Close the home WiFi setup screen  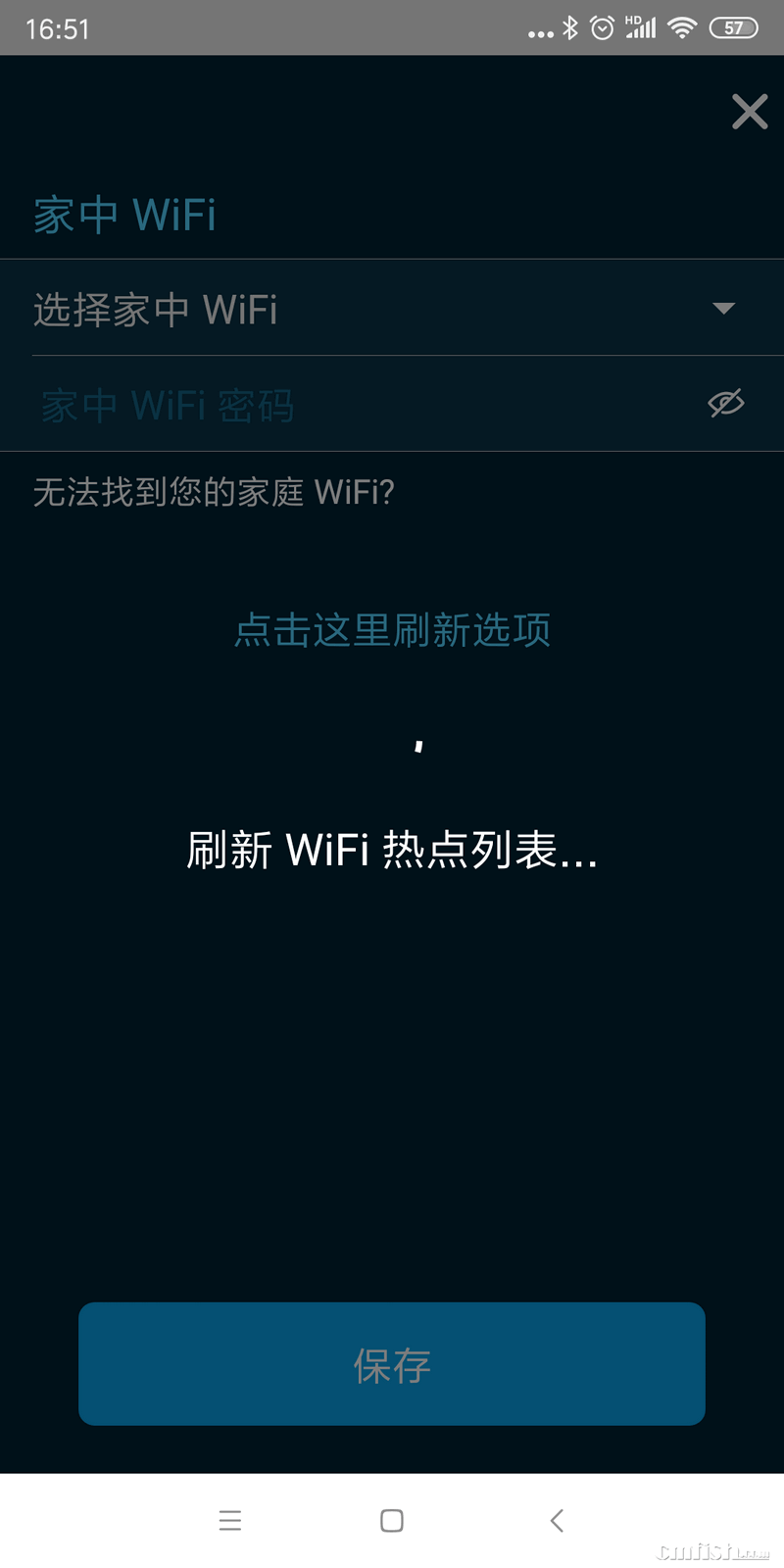click(x=750, y=112)
